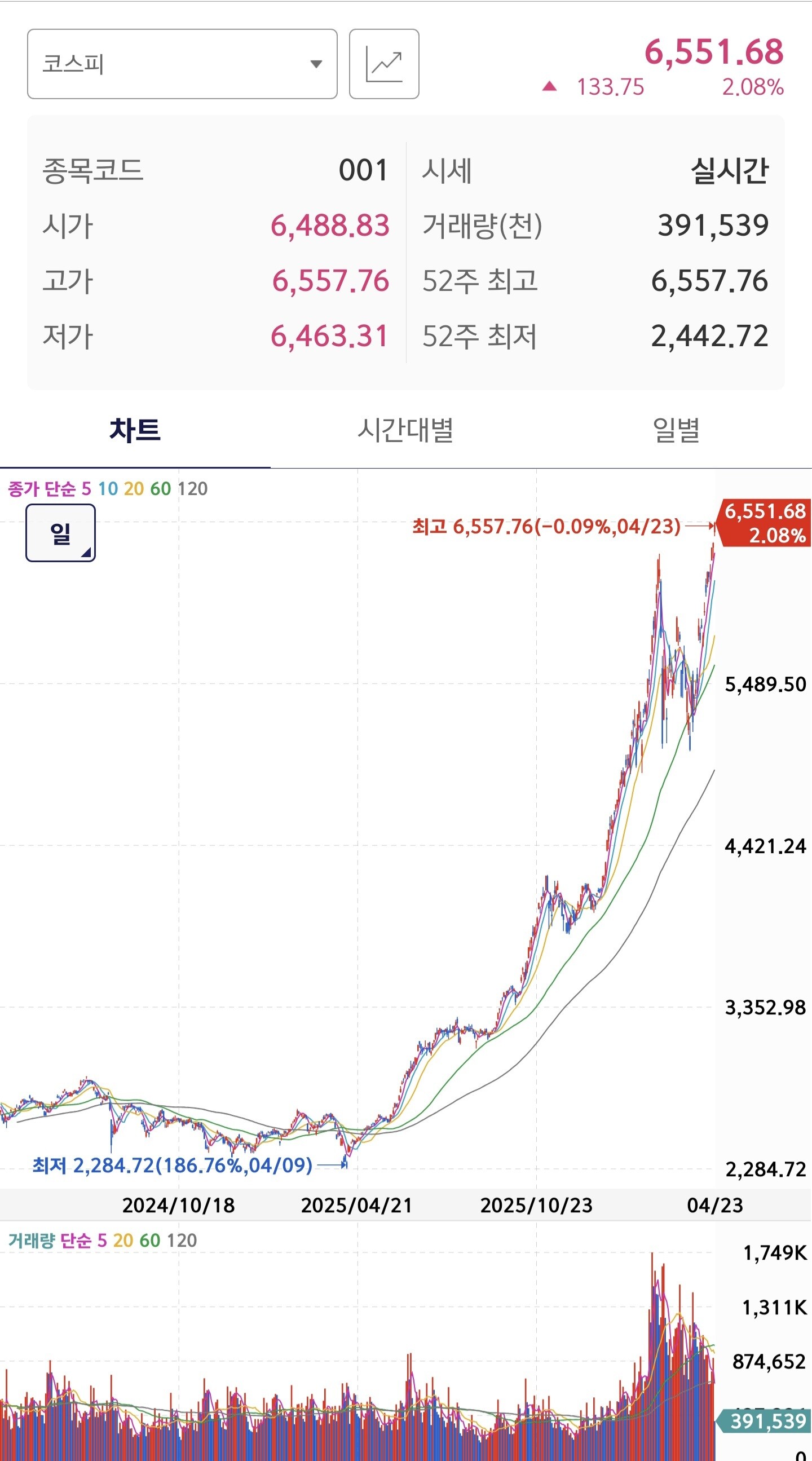Image resolution: width=812 pixels, height=1461 pixels.
Task: Open the 코스피 index dropdown
Action: pos(182,64)
